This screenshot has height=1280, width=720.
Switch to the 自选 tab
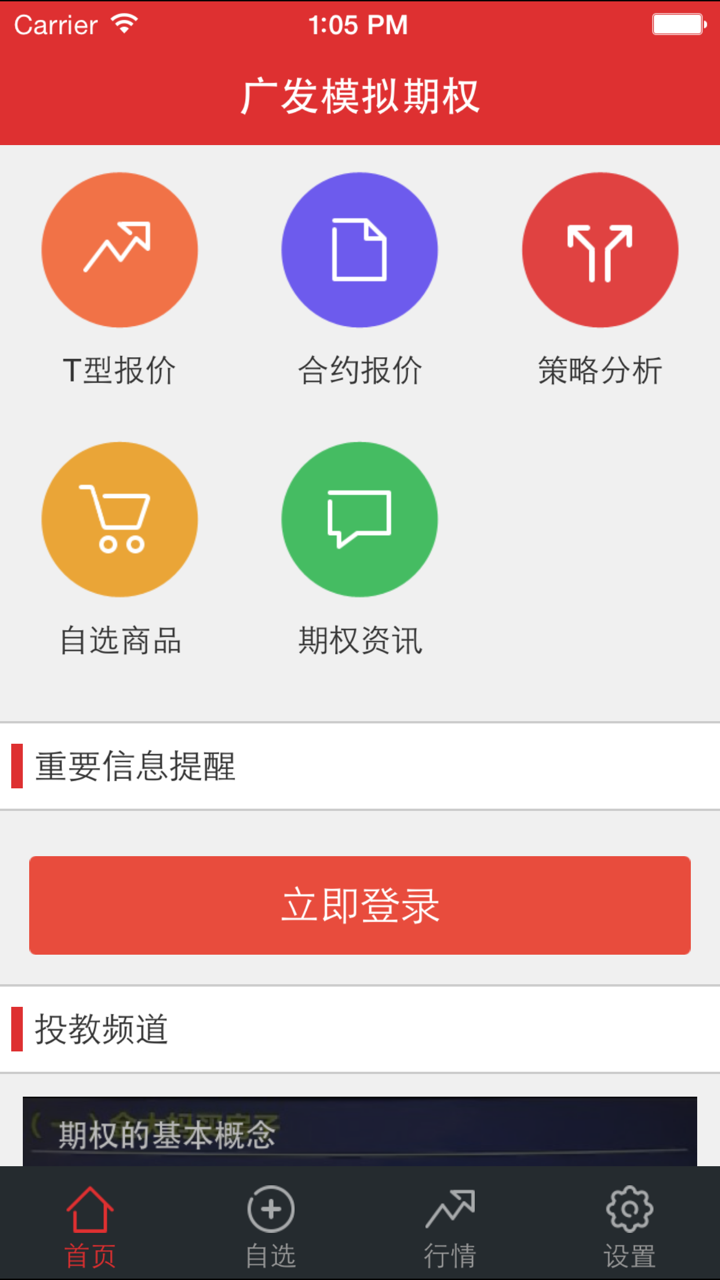(270, 1225)
